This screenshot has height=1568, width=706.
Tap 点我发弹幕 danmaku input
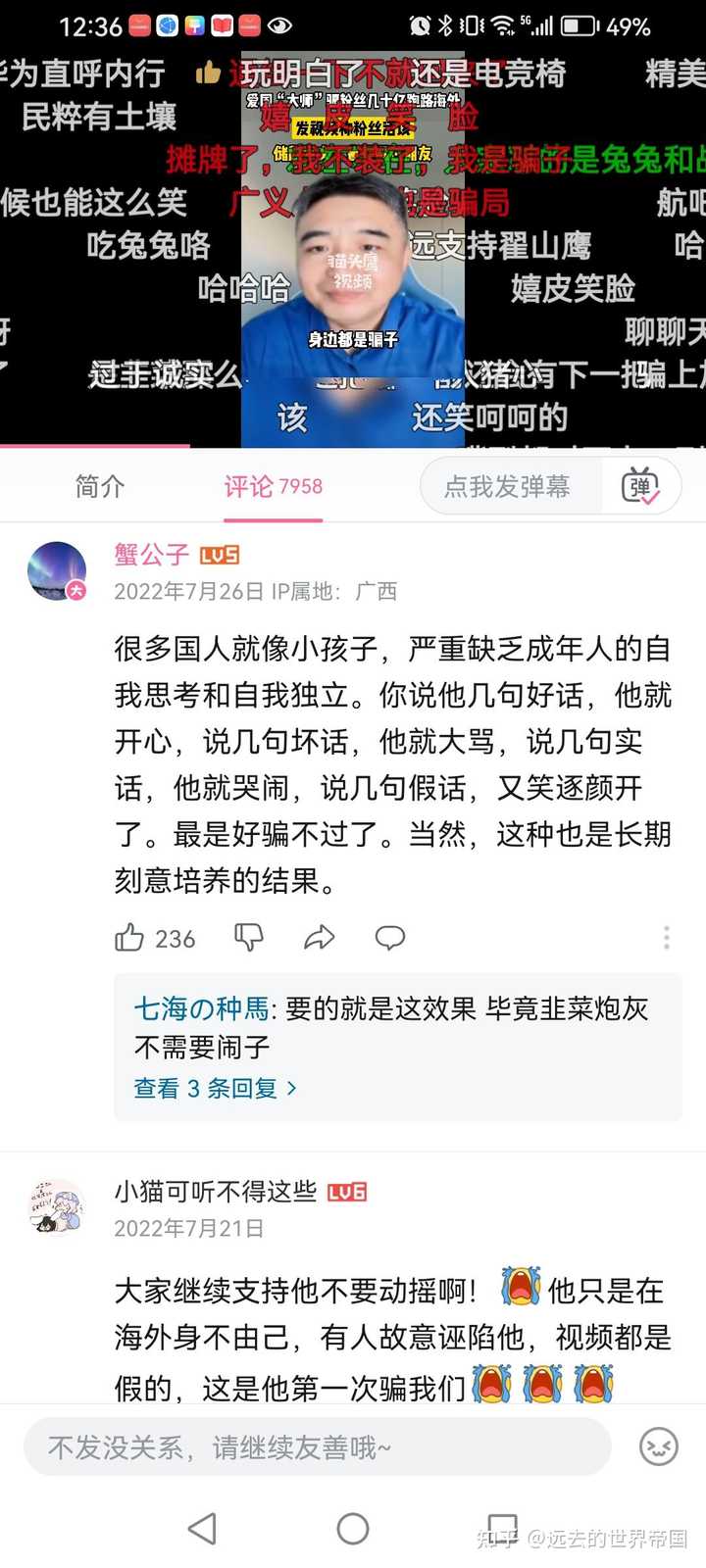(508, 486)
